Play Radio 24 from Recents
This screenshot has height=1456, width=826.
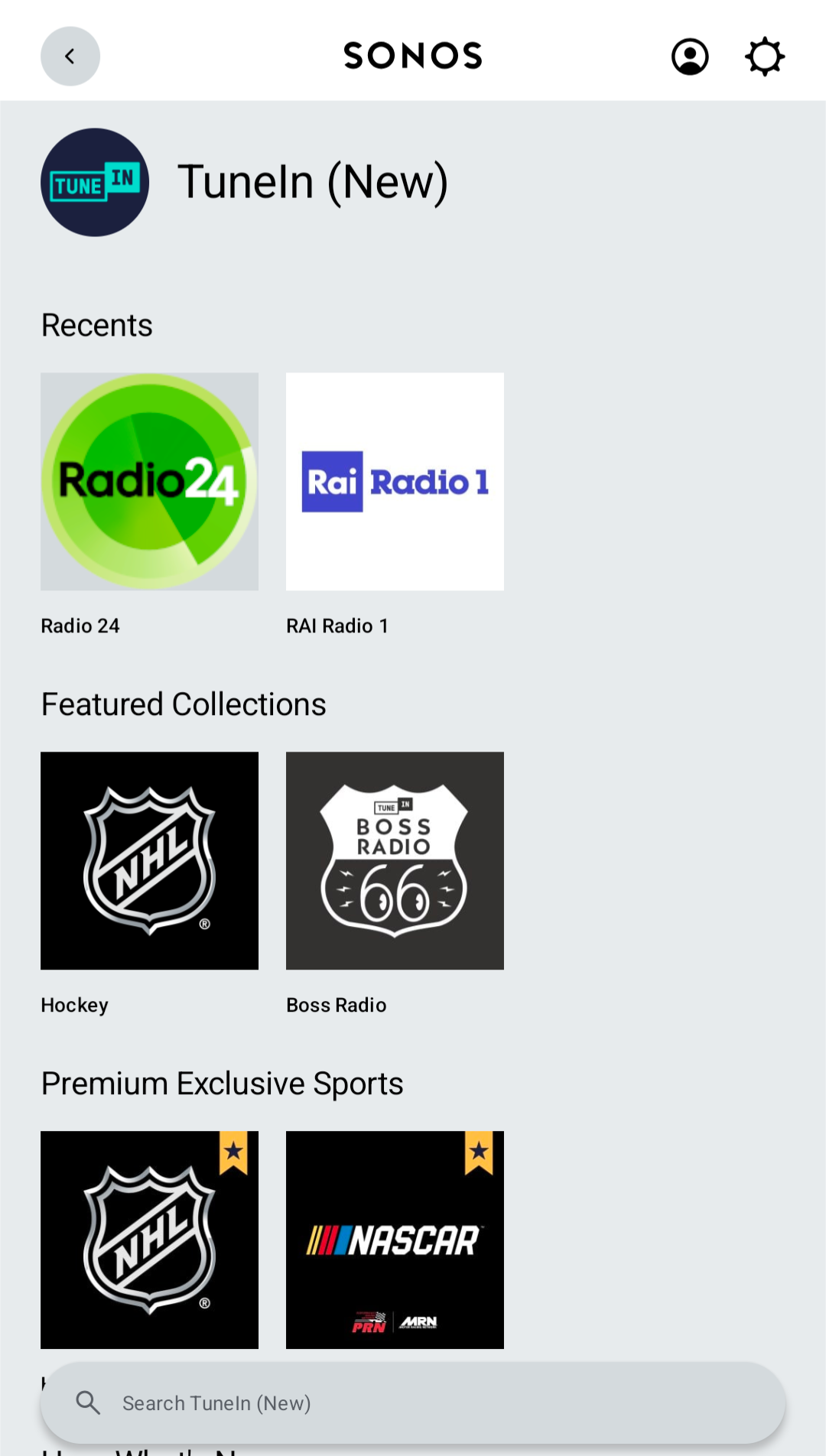tap(149, 482)
